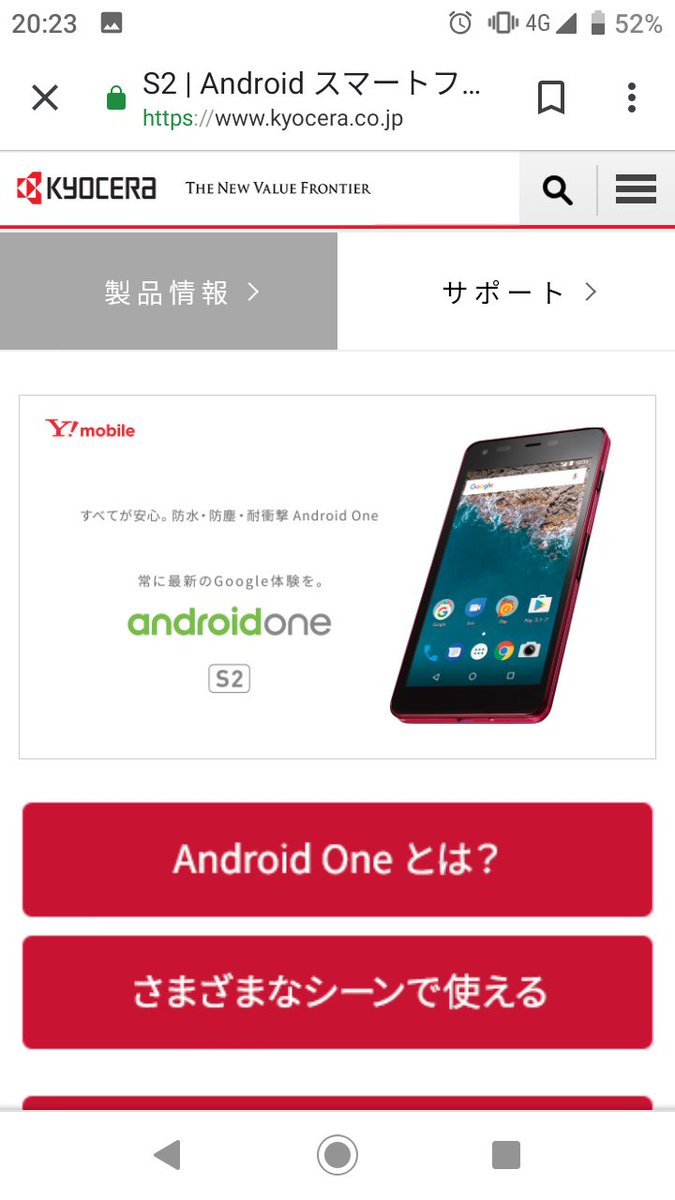
Task: Open the browser overflow menu
Action: pyautogui.click(x=631, y=97)
